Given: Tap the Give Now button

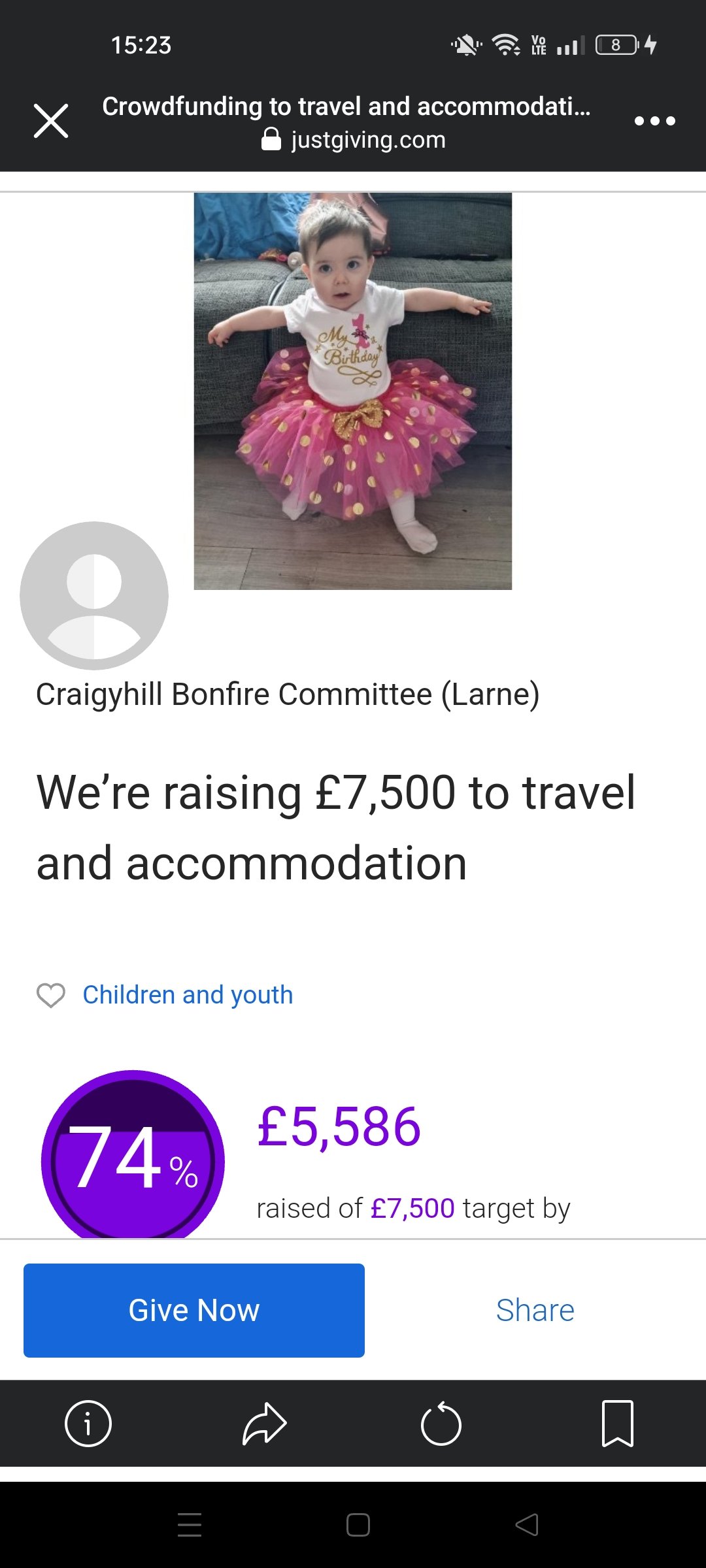Looking at the screenshot, I should [x=194, y=1311].
